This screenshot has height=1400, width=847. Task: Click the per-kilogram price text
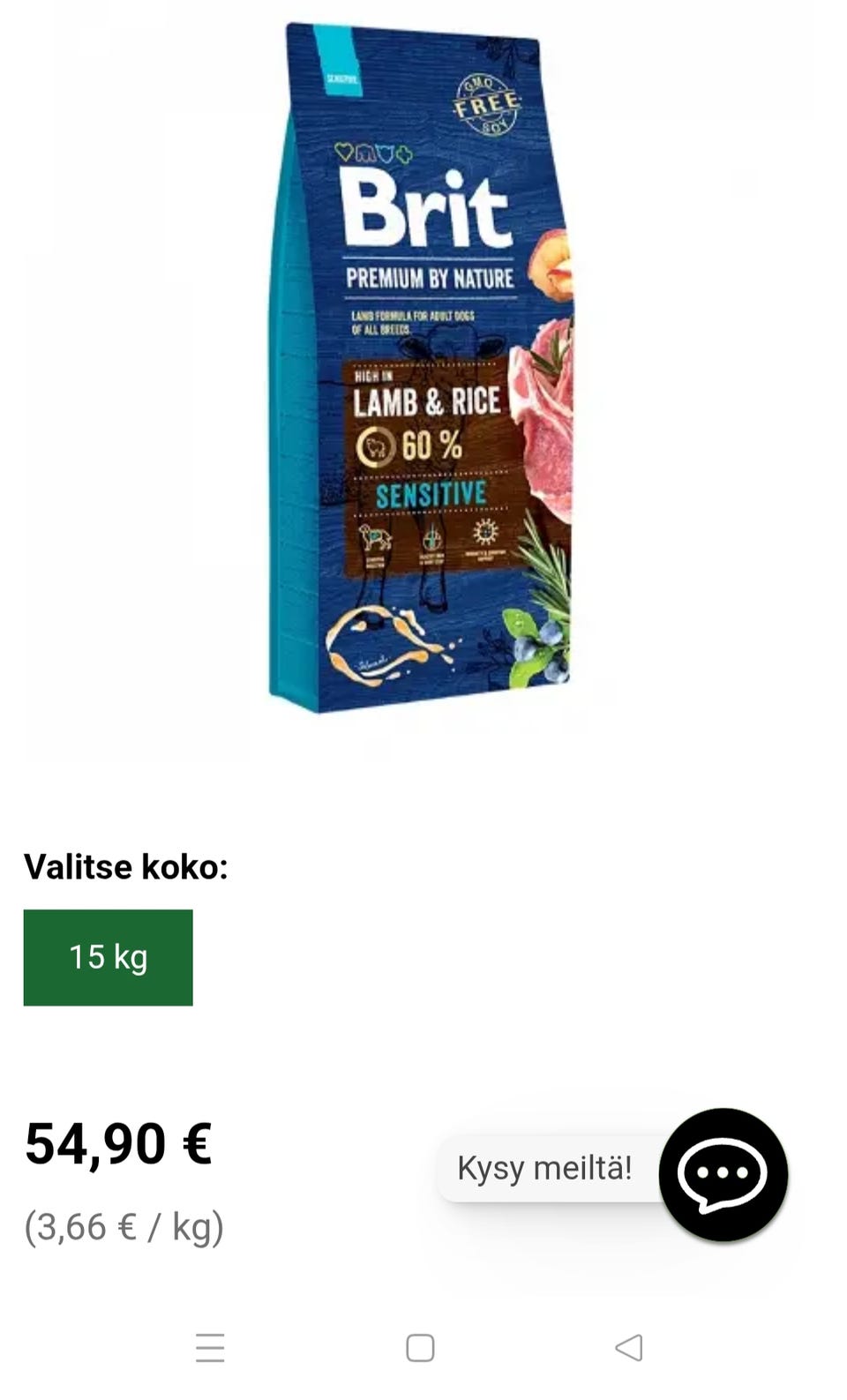coord(124,1226)
